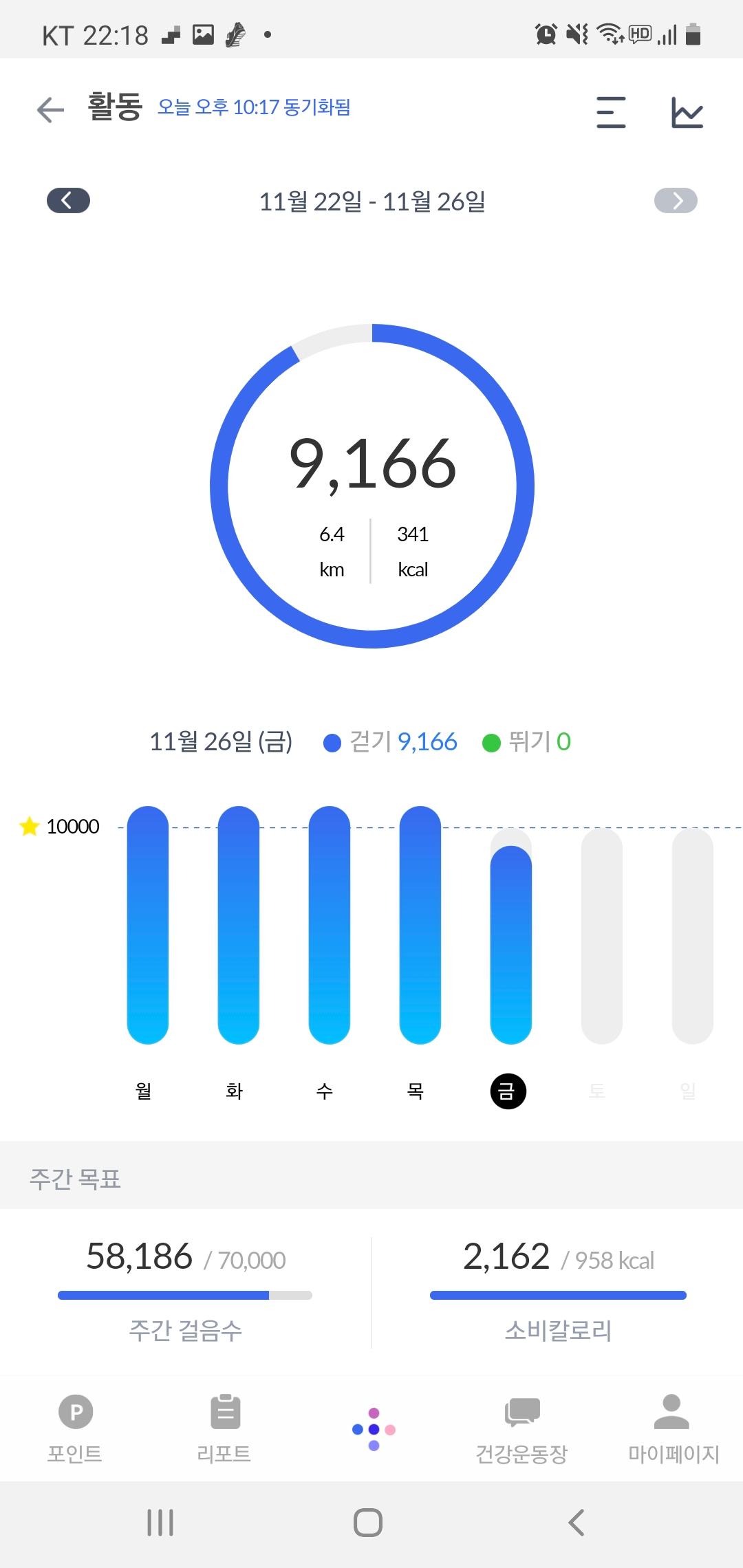Open the activity list view icon
Screen dimensions: 743x1568
coord(611,112)
